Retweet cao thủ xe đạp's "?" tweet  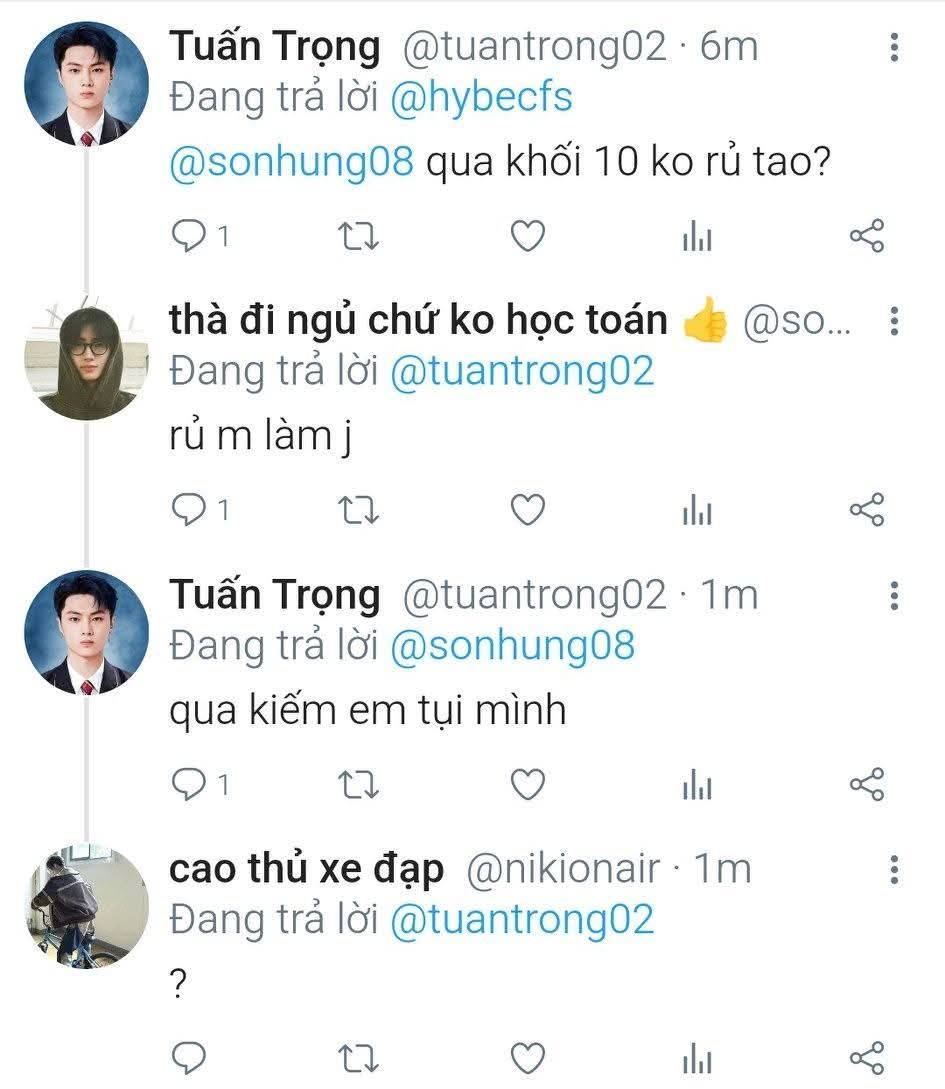pos(359,1058)
